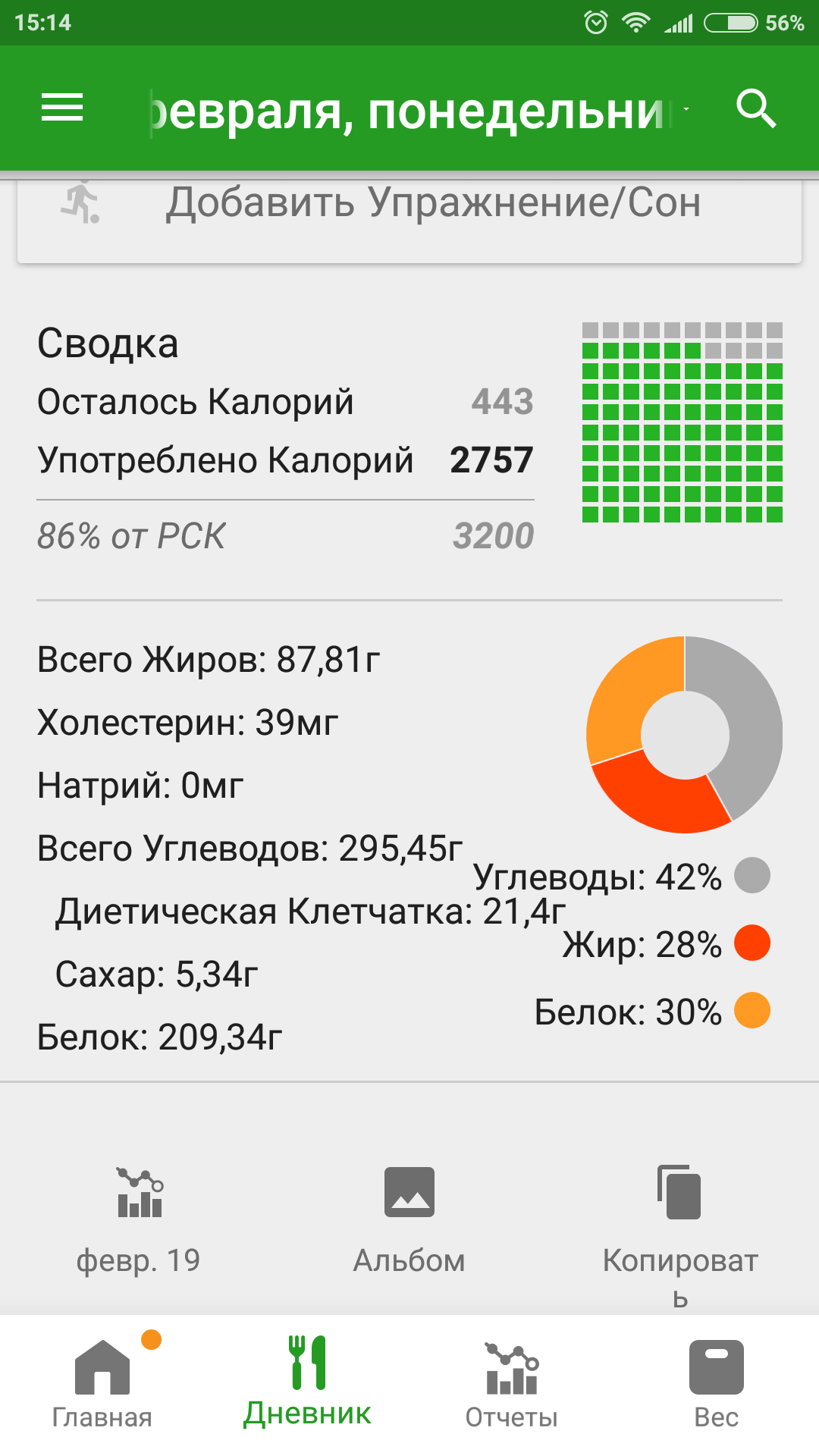Open the hamburger navigation menu
Viewport: 819px width, 1456px height.
click(x=62, y=108)
